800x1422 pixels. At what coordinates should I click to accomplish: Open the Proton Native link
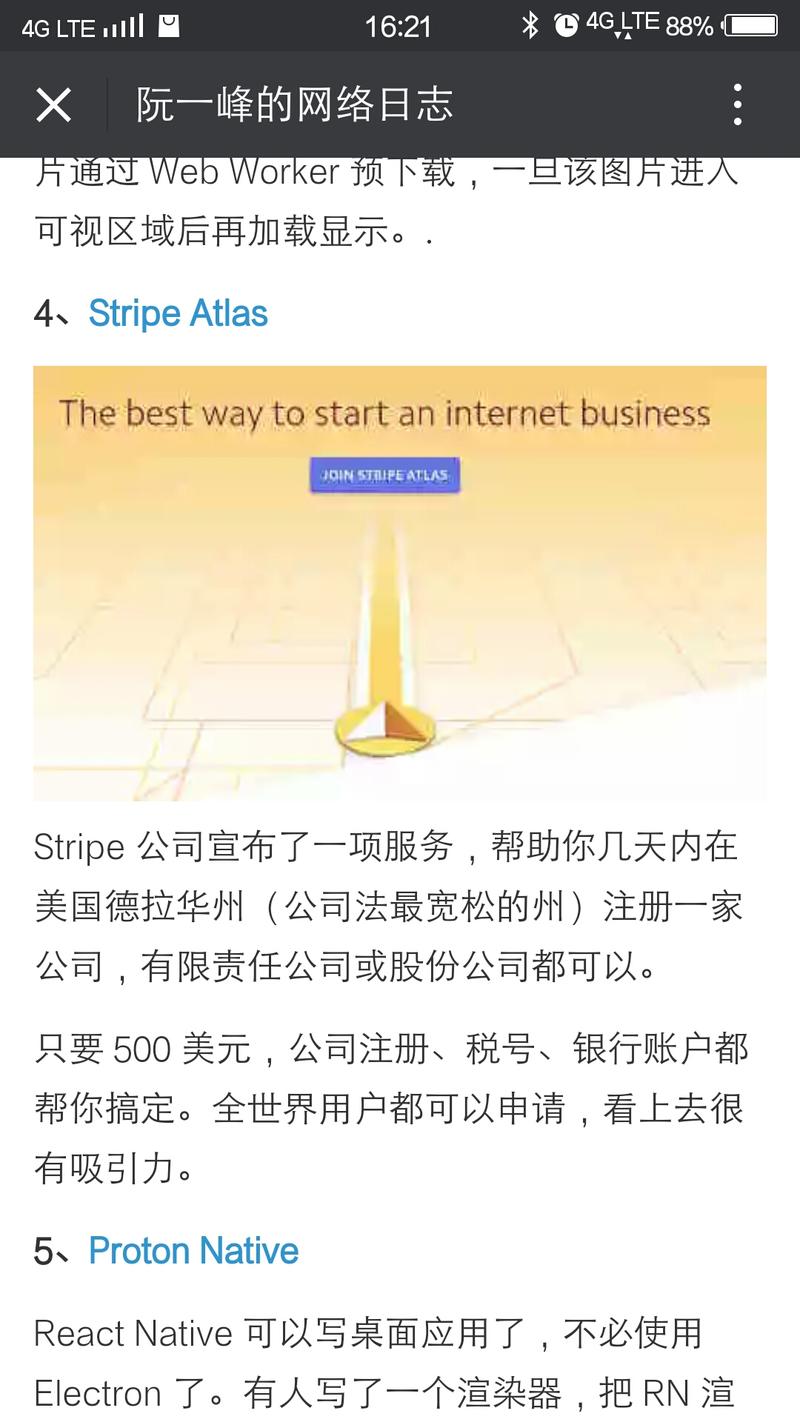pos(193,1251)
